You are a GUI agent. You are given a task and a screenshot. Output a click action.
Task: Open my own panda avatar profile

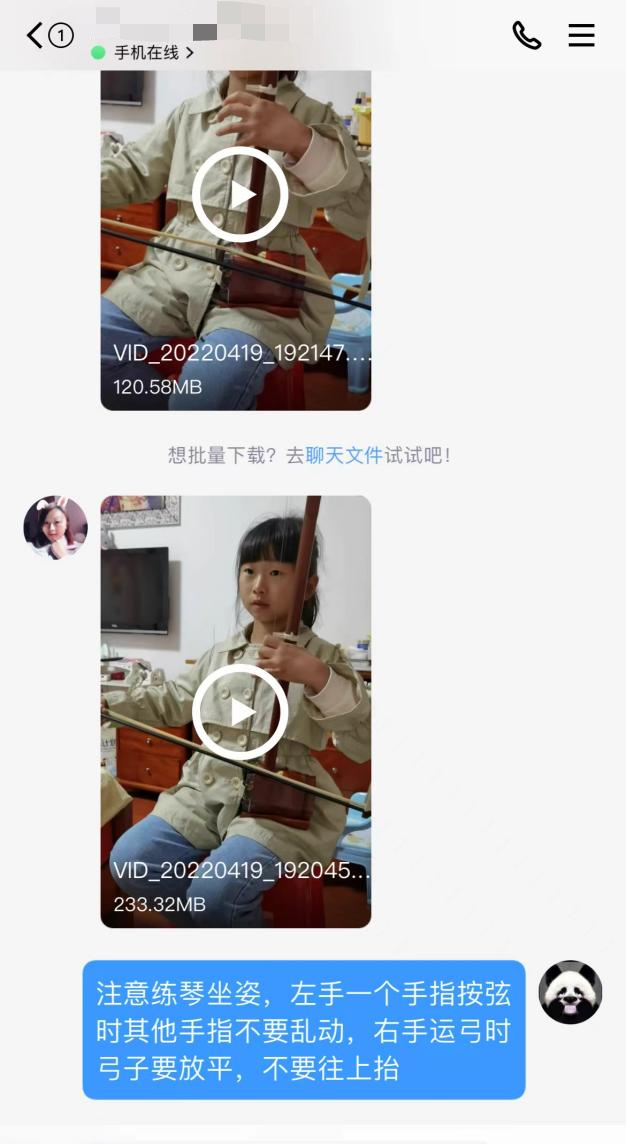[x=570, y=992]
